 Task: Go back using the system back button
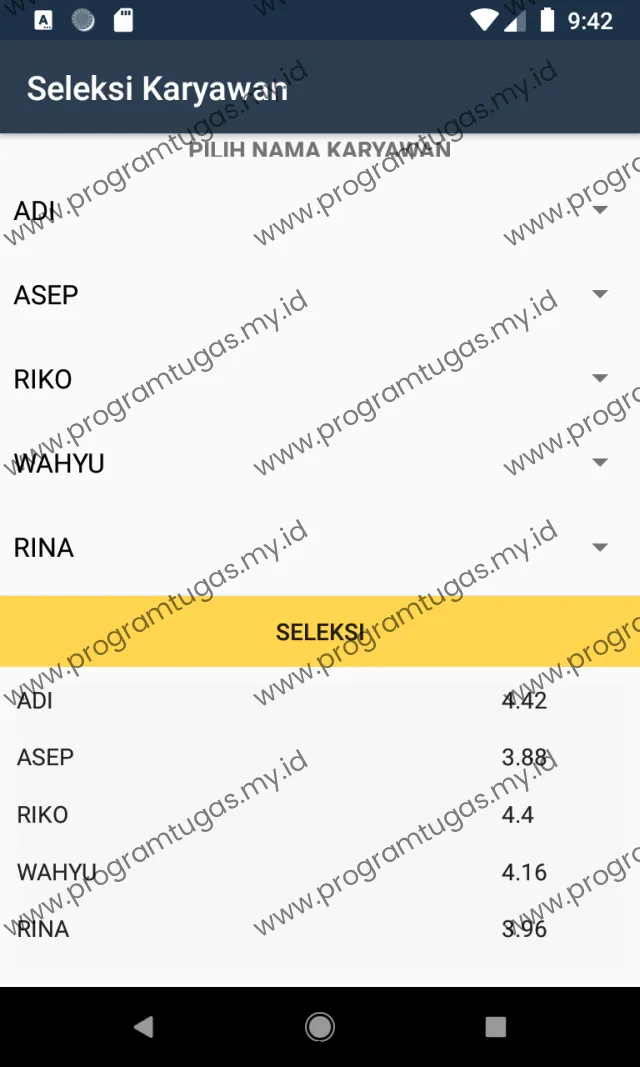point(144,1026)
